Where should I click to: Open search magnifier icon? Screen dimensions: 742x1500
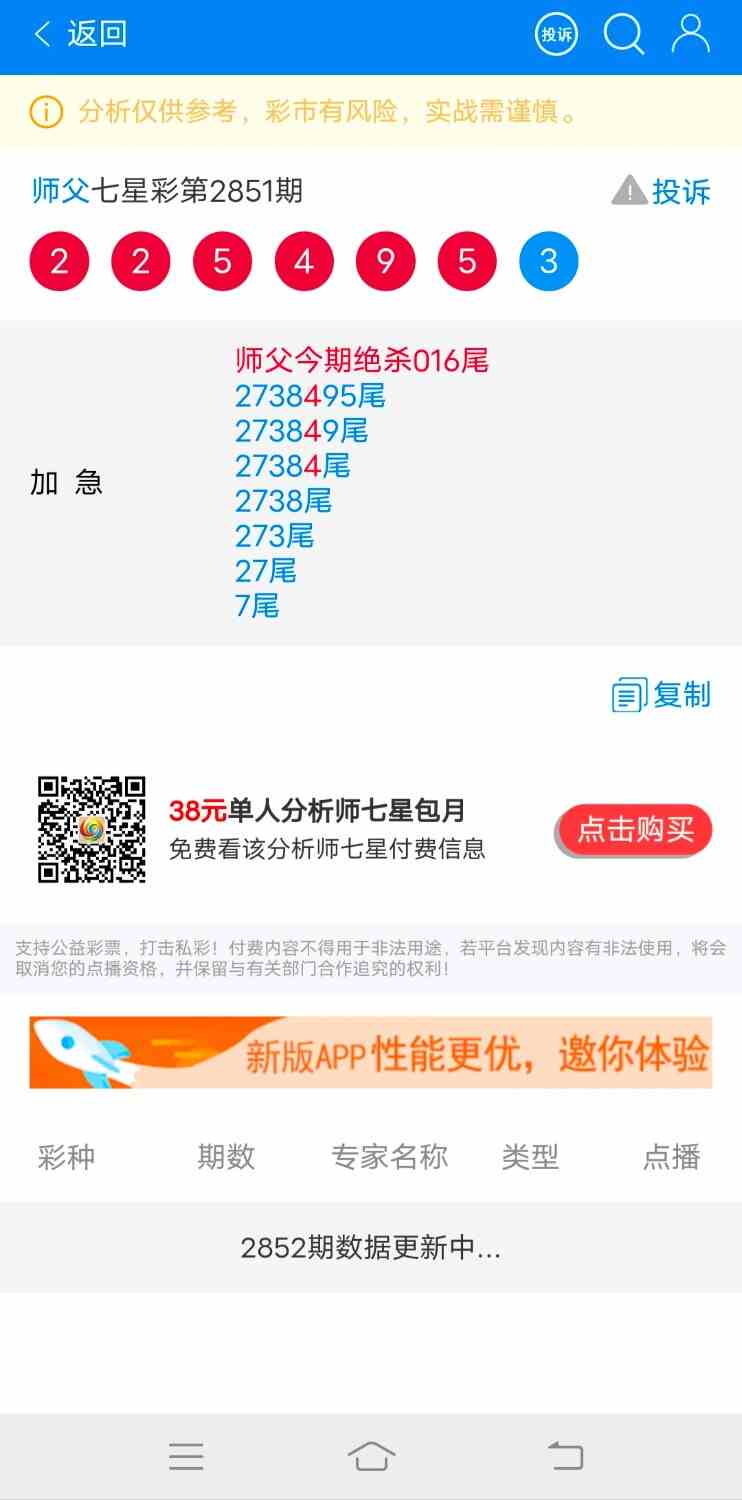623,35
